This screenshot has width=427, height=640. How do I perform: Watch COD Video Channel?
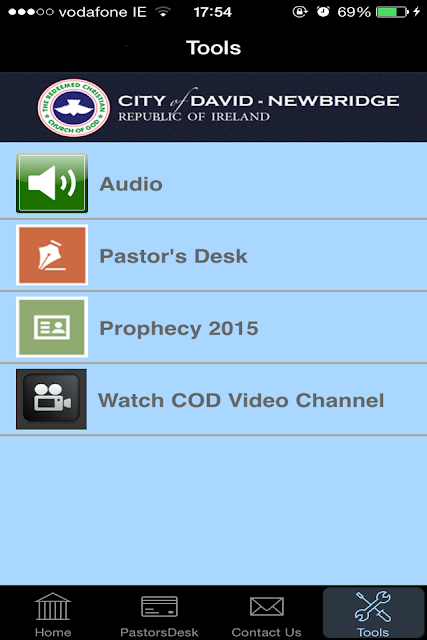(214, 399)
